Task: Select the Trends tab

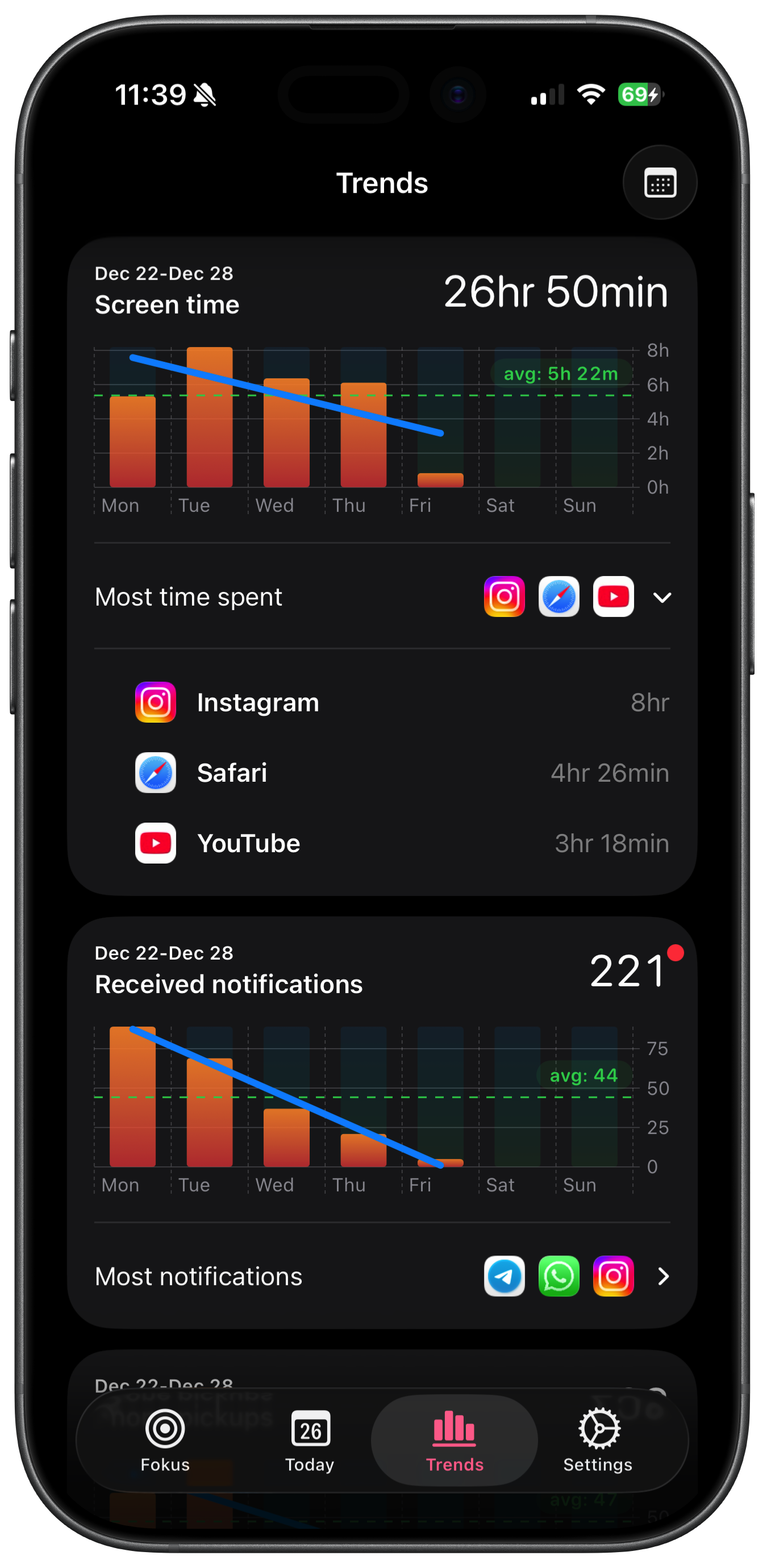Action: 454,1427
